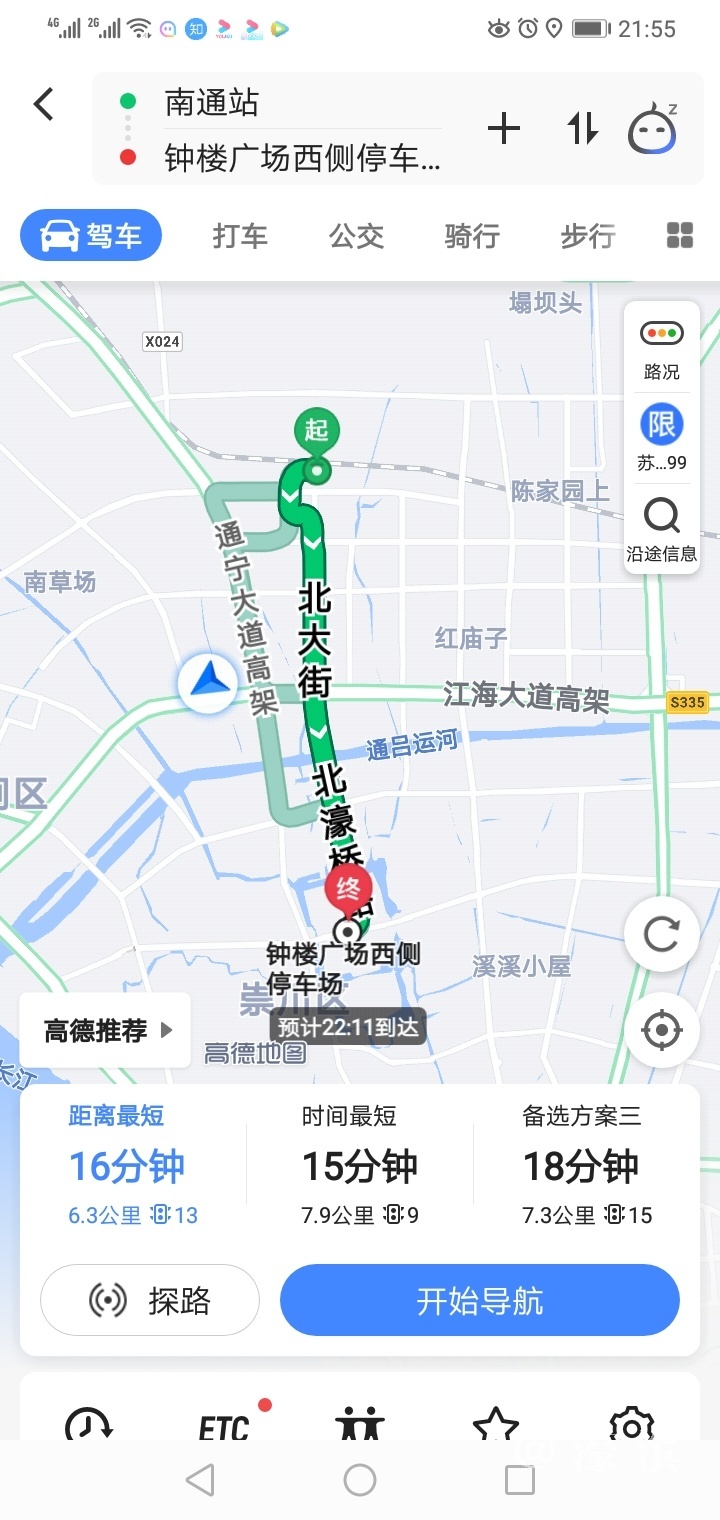Add a waypoint with the plus icon
This screenshot has height=1520, width=720.
pos(504,129)
